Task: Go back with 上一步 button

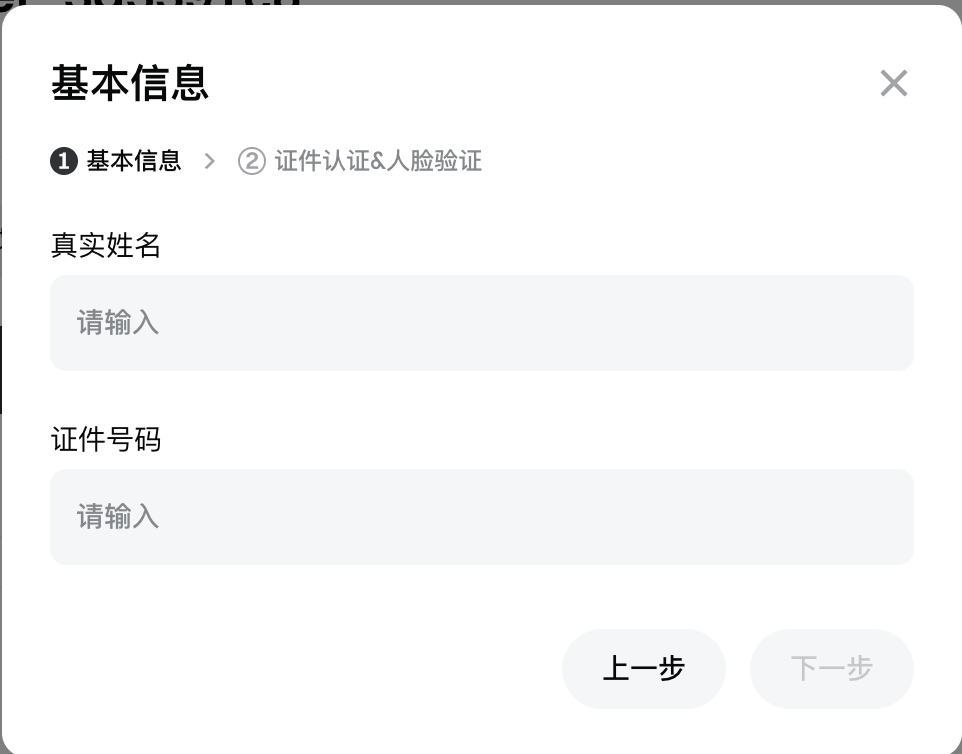Action: [643, 669]
